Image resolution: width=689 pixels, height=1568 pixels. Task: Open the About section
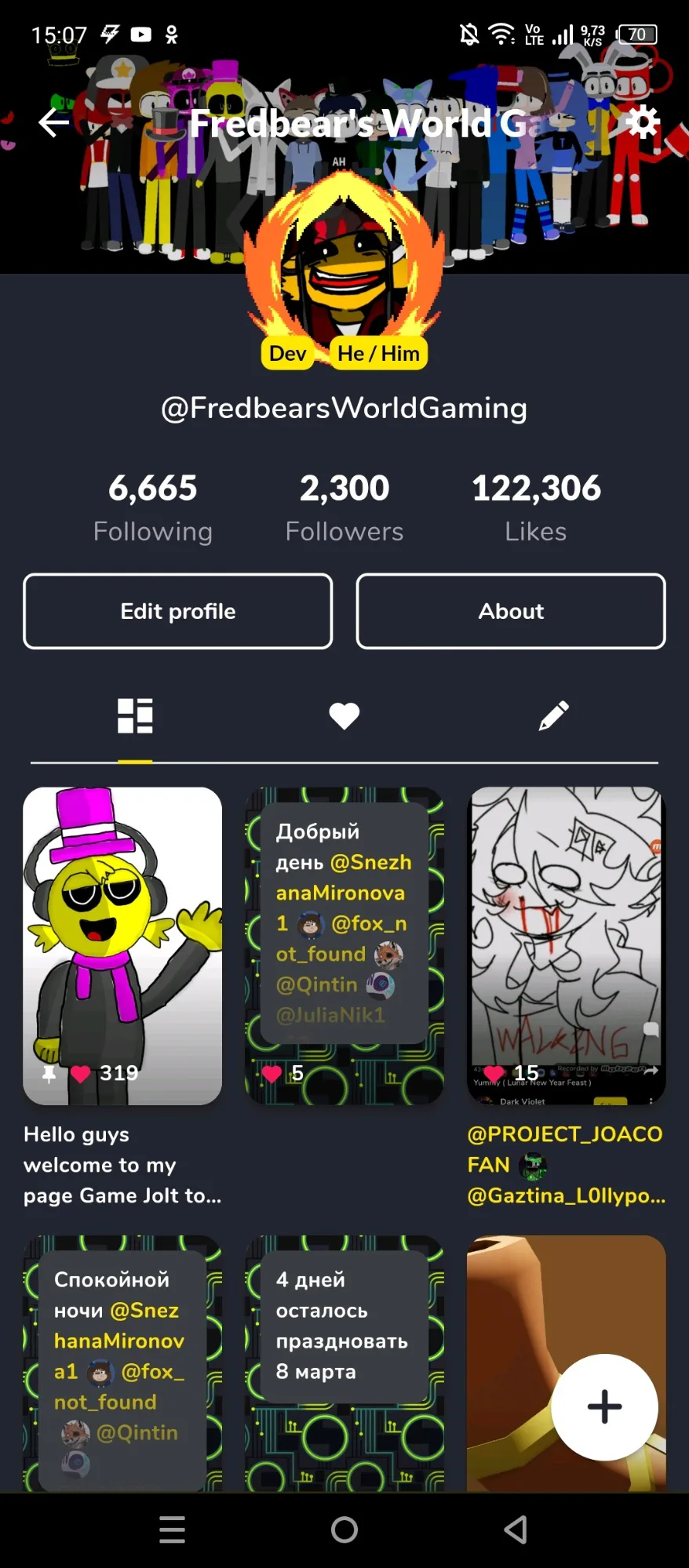[x=511, y=611]
